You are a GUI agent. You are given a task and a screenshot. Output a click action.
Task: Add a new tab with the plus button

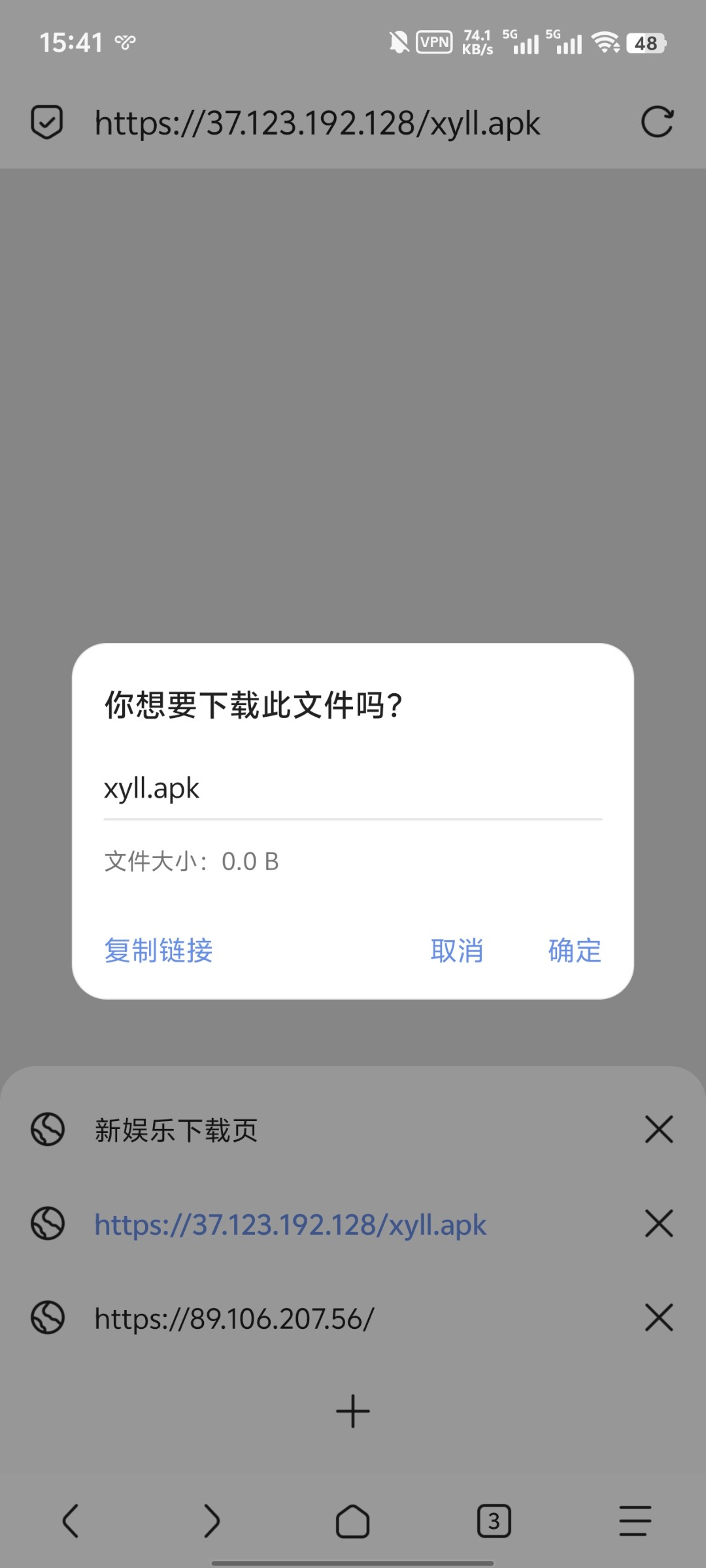353,1411
